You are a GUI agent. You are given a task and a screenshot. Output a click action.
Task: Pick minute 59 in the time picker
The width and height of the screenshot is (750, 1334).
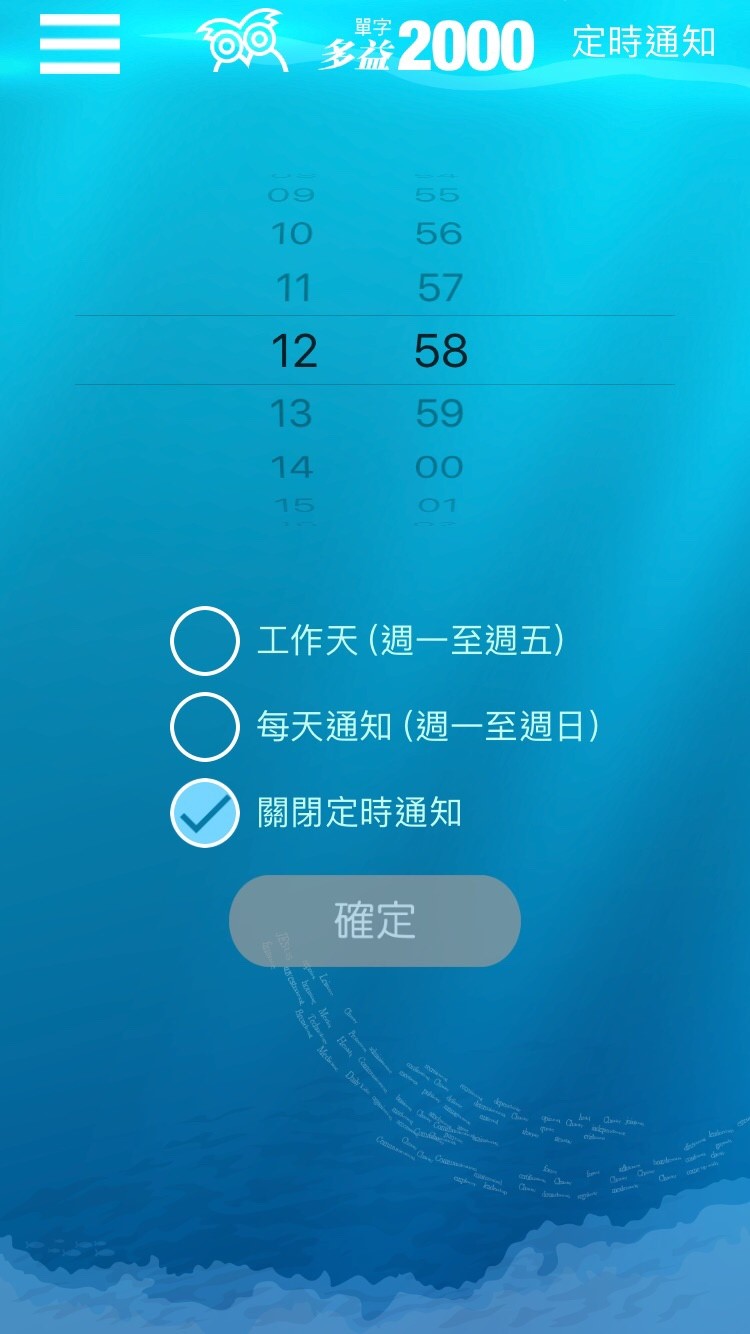439,413
